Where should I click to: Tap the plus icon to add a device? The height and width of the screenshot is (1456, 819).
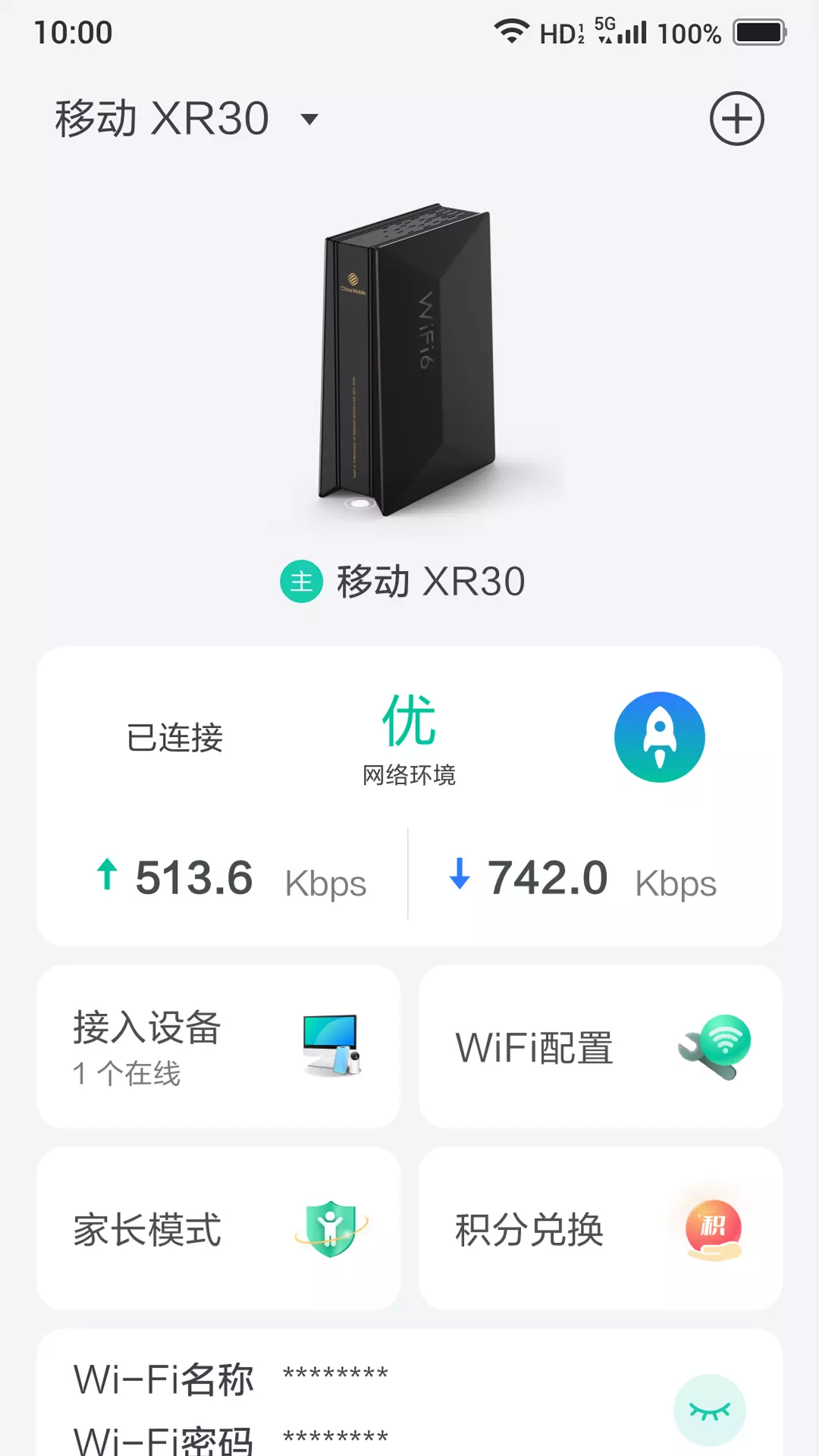[x=736, y=119]
